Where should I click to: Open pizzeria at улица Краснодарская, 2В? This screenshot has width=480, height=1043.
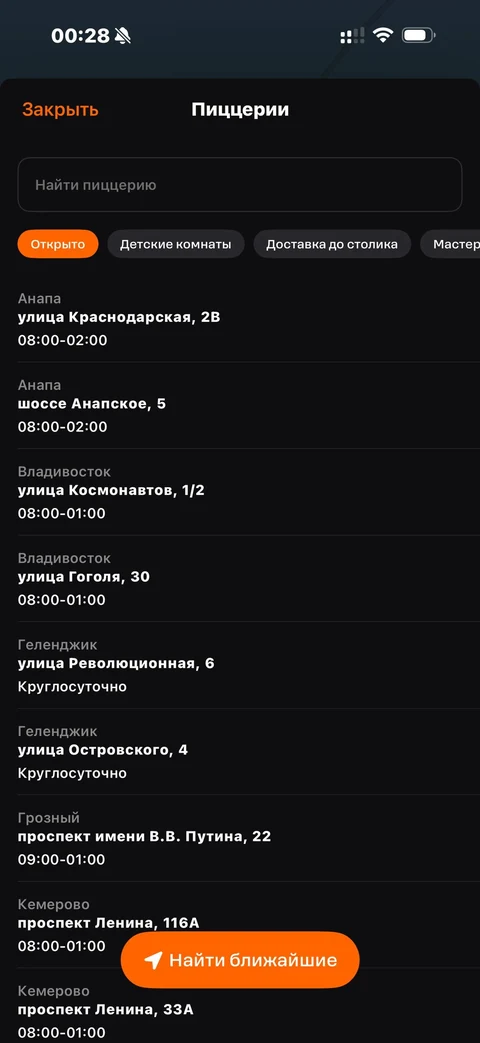[240, 319]
